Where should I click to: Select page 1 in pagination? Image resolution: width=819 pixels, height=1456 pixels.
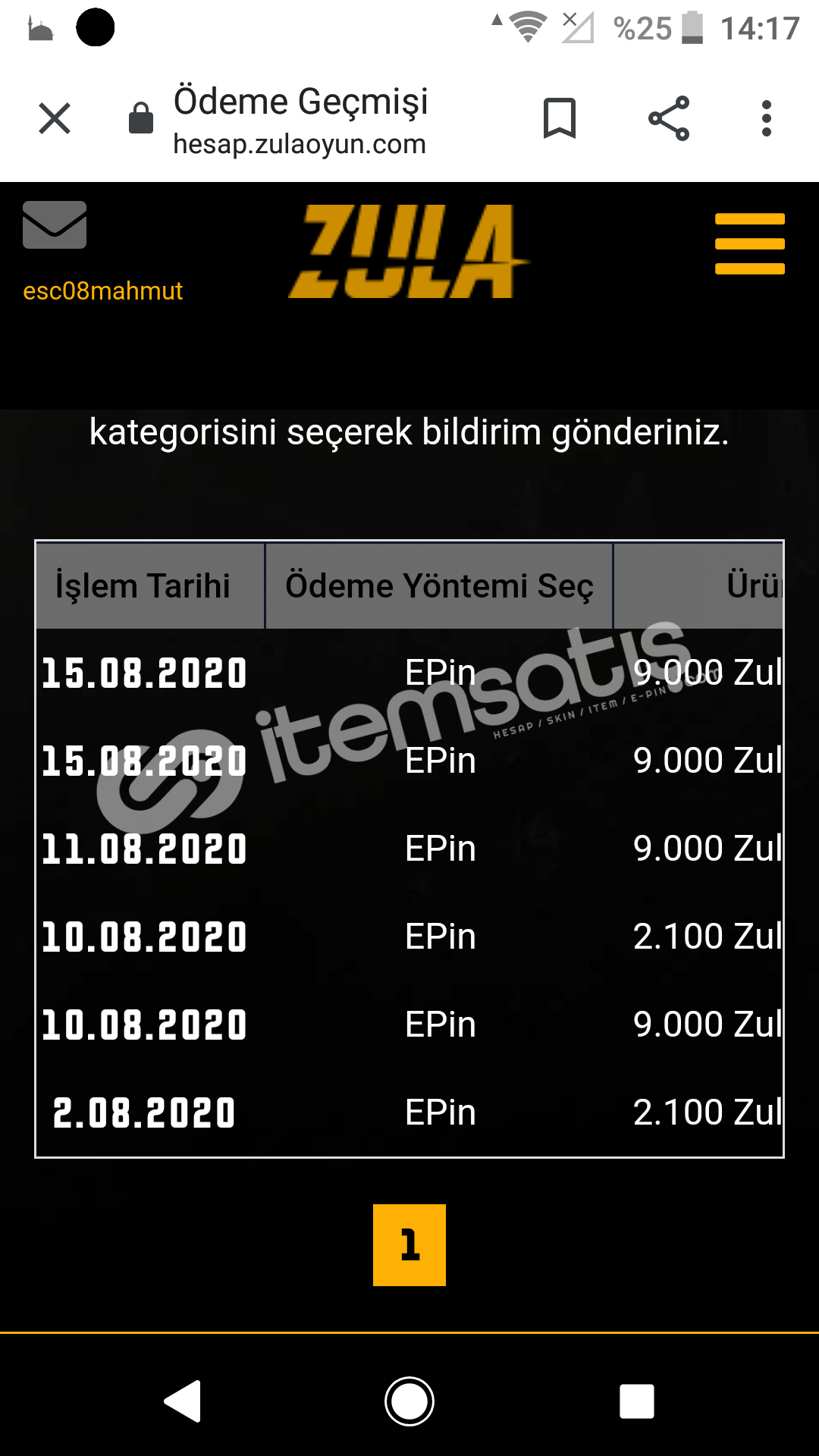tap(409, 1245)
